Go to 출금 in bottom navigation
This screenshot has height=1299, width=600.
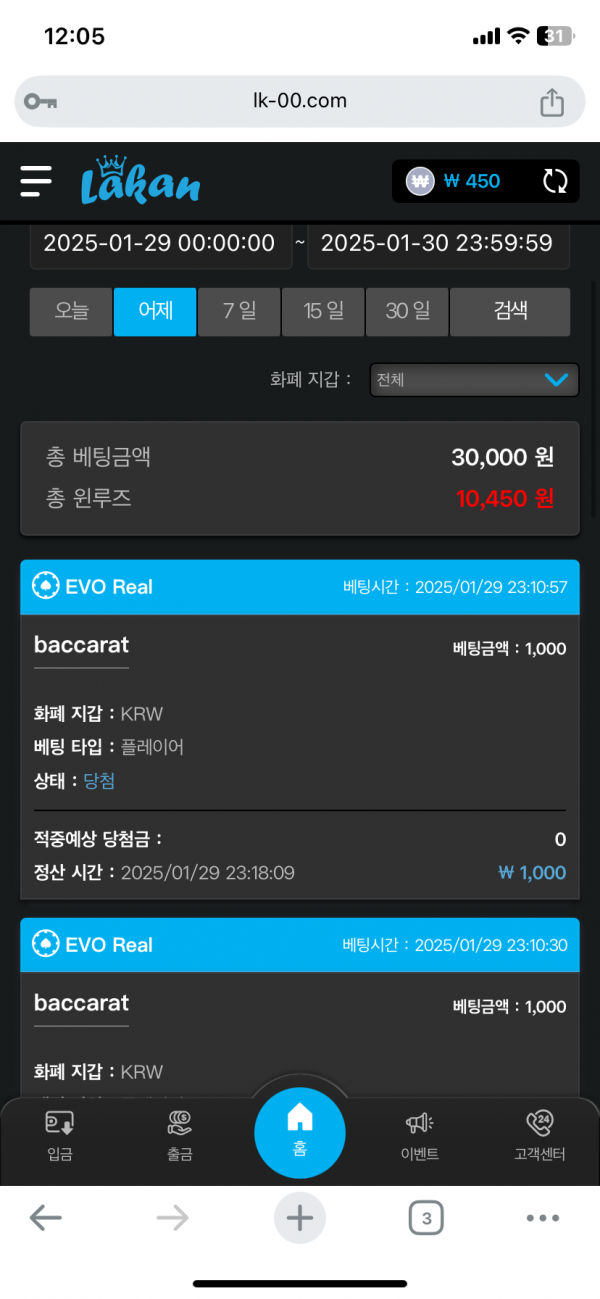pos(180,1135)
